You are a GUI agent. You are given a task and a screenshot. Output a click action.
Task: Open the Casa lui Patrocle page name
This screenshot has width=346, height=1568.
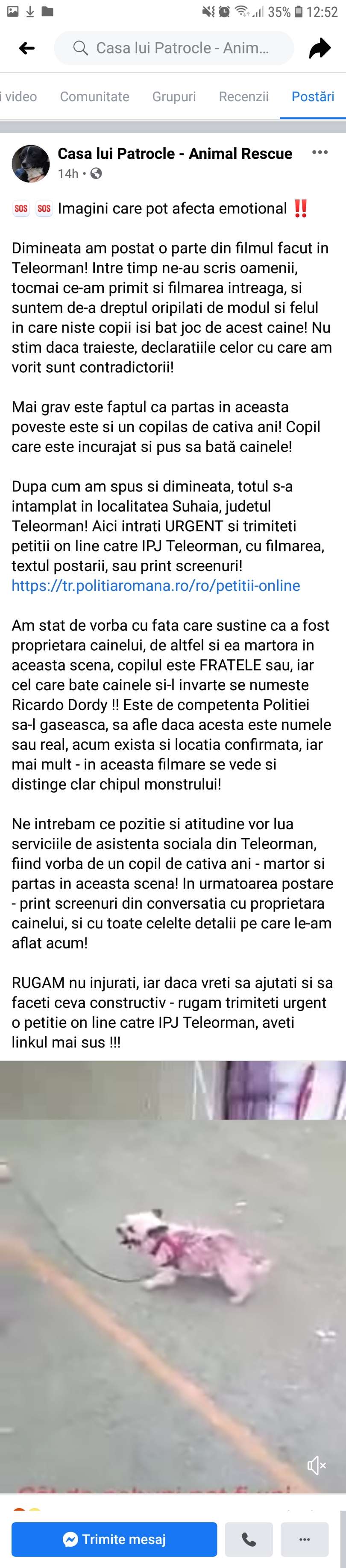coord(175,153)
